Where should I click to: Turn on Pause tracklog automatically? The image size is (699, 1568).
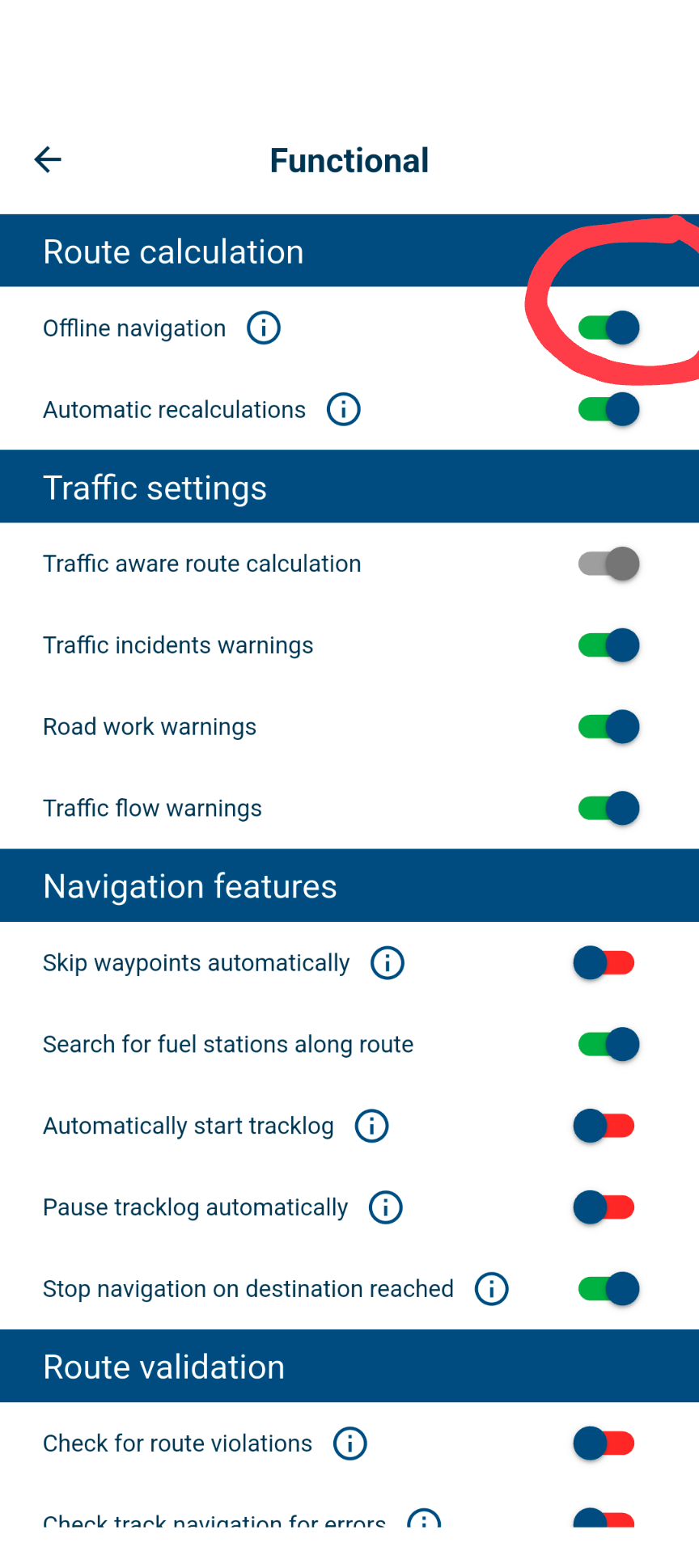point(604,1207)
